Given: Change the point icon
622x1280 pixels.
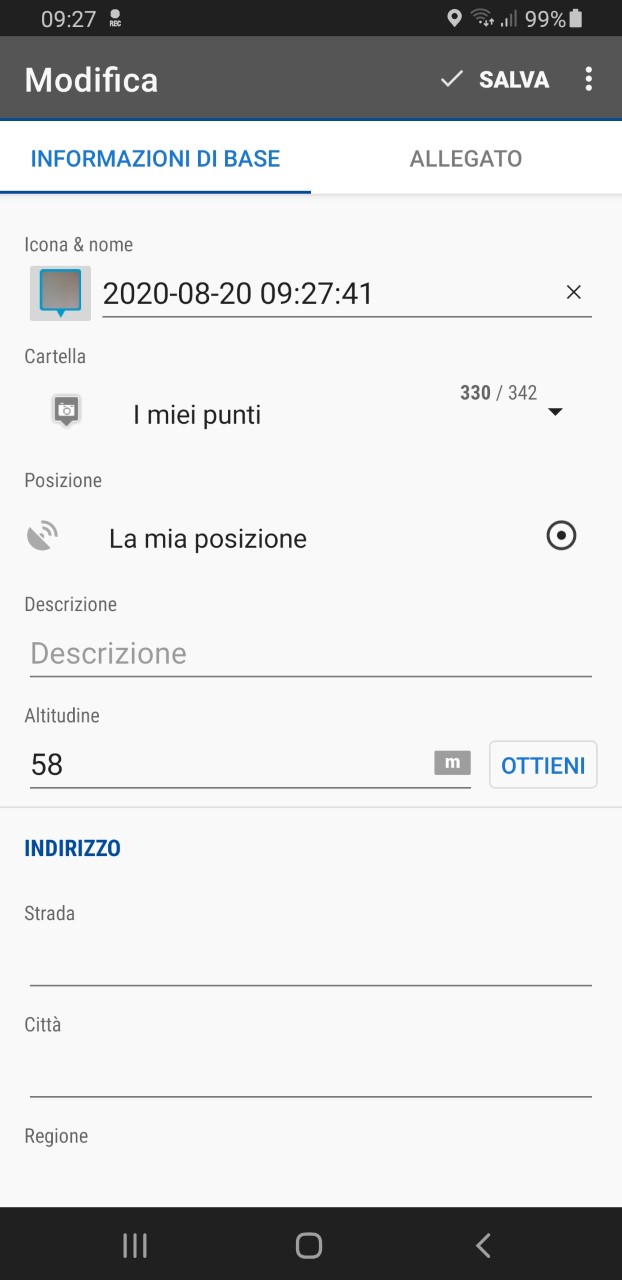Looking at the screenshot, I should [x=60, y=293].
